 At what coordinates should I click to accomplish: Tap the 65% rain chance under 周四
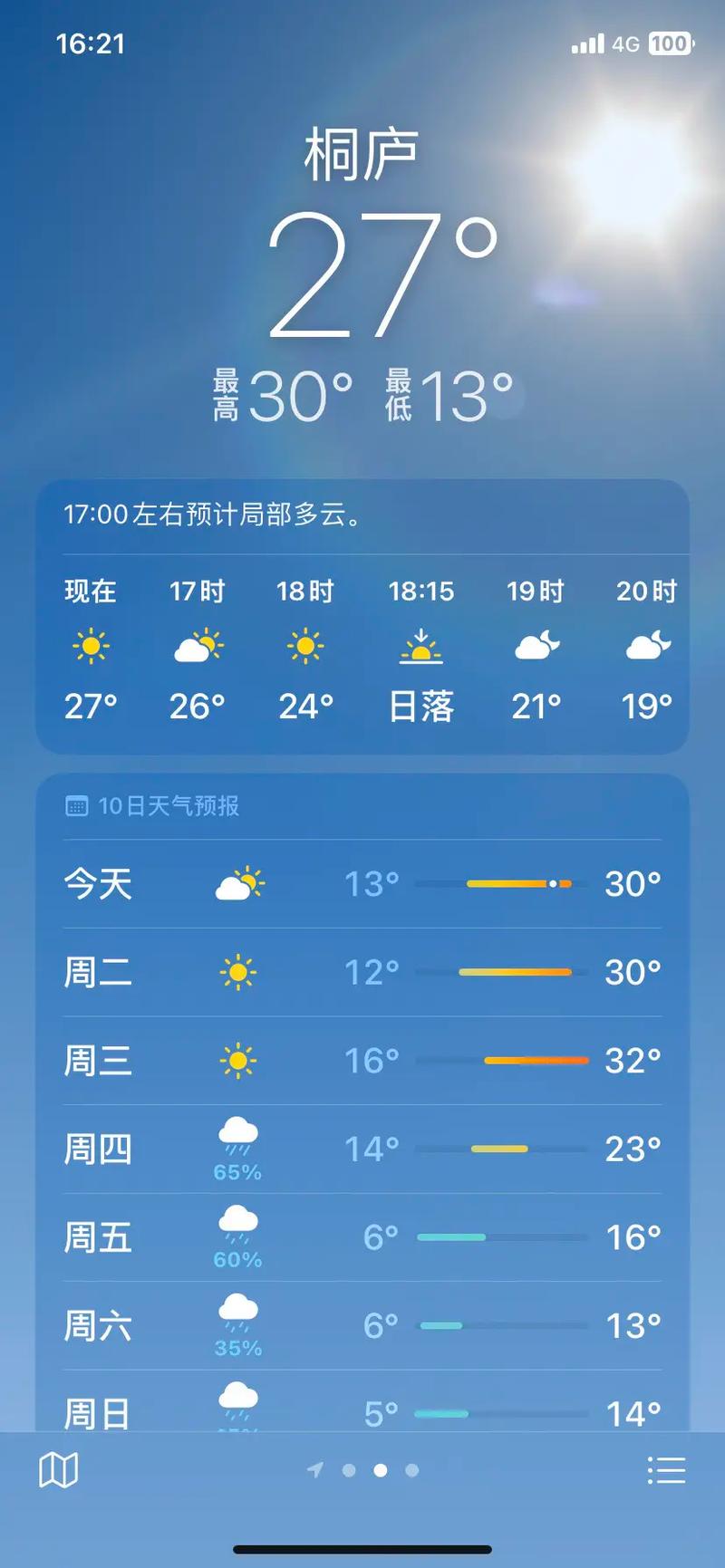(237, 1171)
